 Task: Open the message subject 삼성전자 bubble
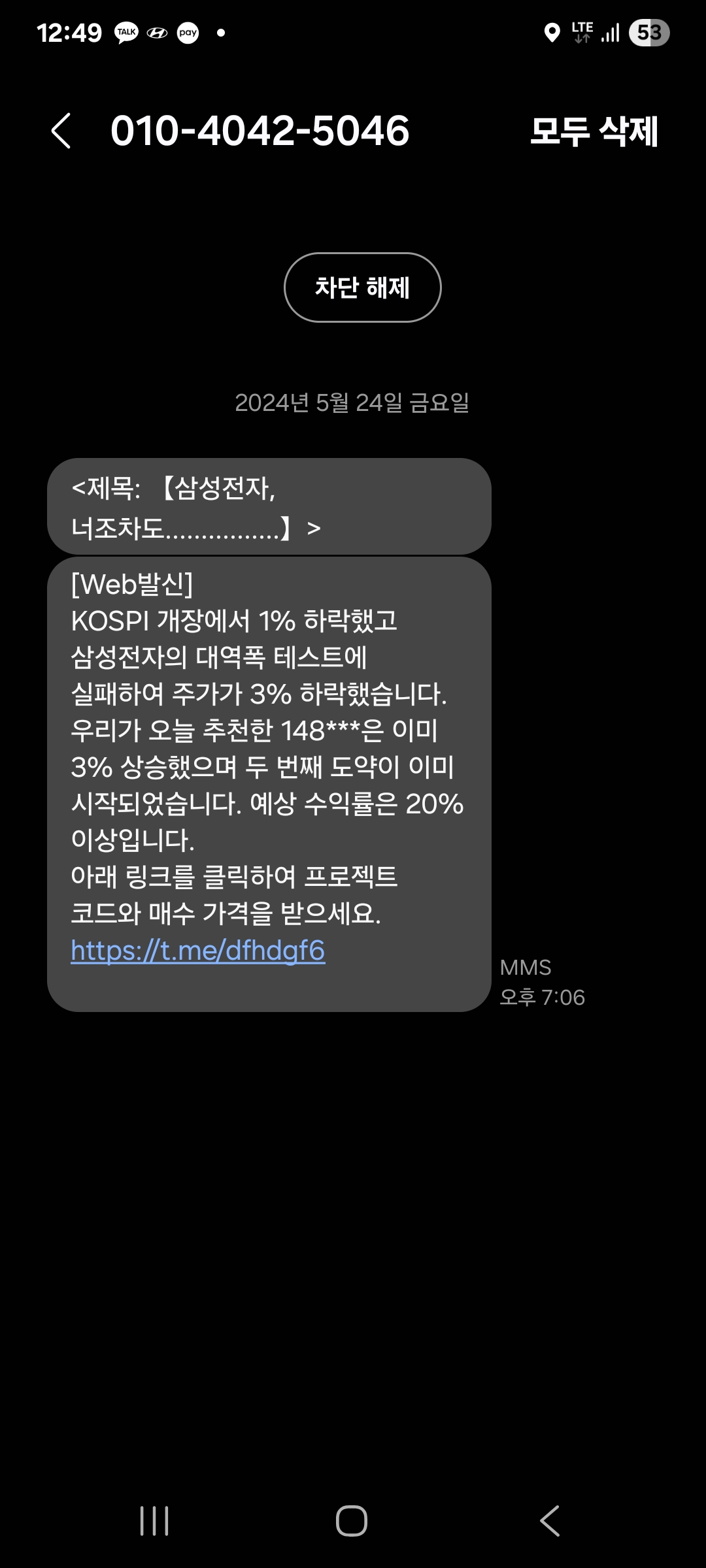(269, 507)
